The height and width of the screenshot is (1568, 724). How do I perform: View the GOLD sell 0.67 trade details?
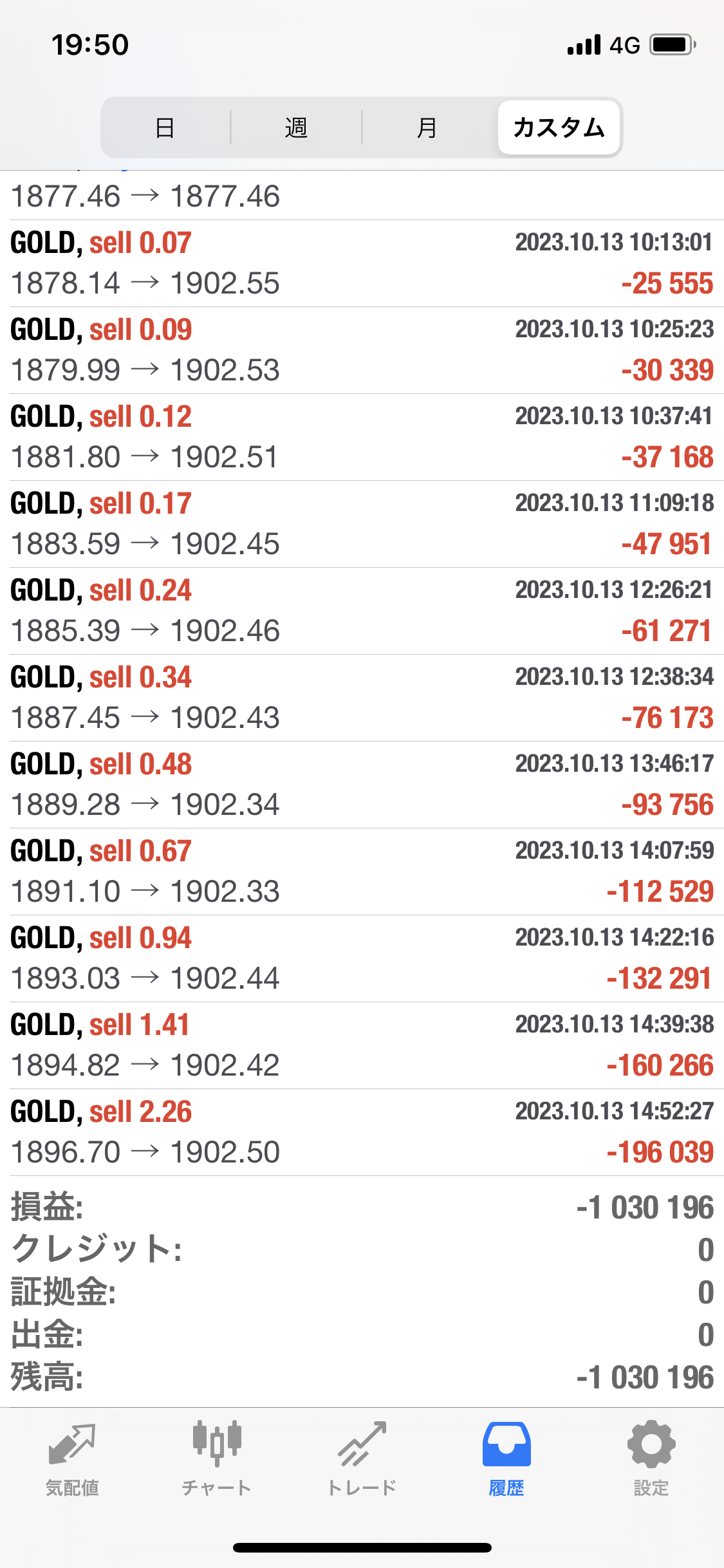(362, 872)
